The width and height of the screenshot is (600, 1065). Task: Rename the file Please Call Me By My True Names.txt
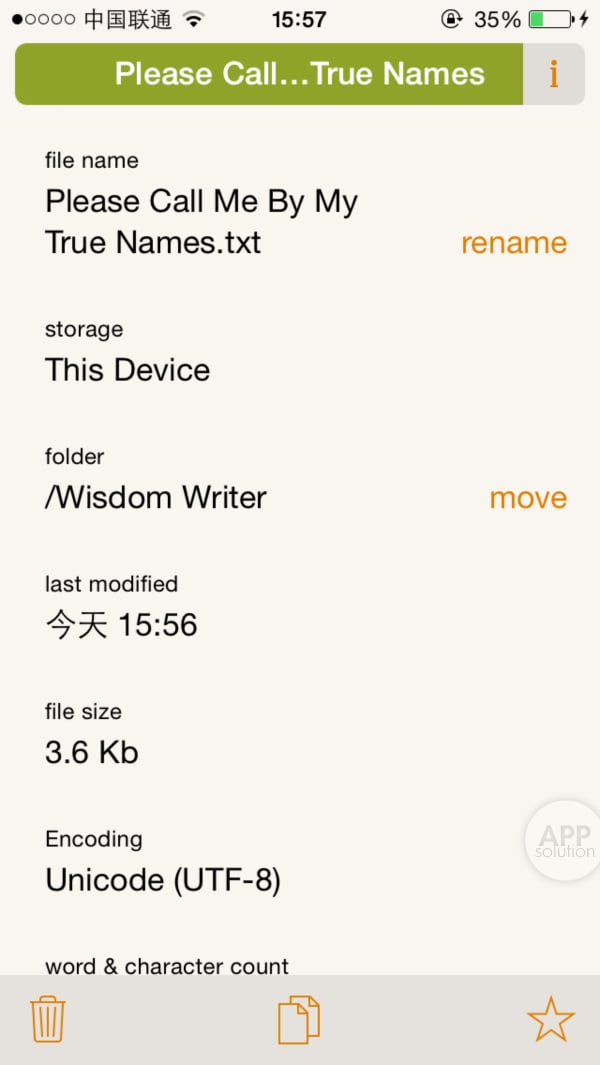click(513, 243)
